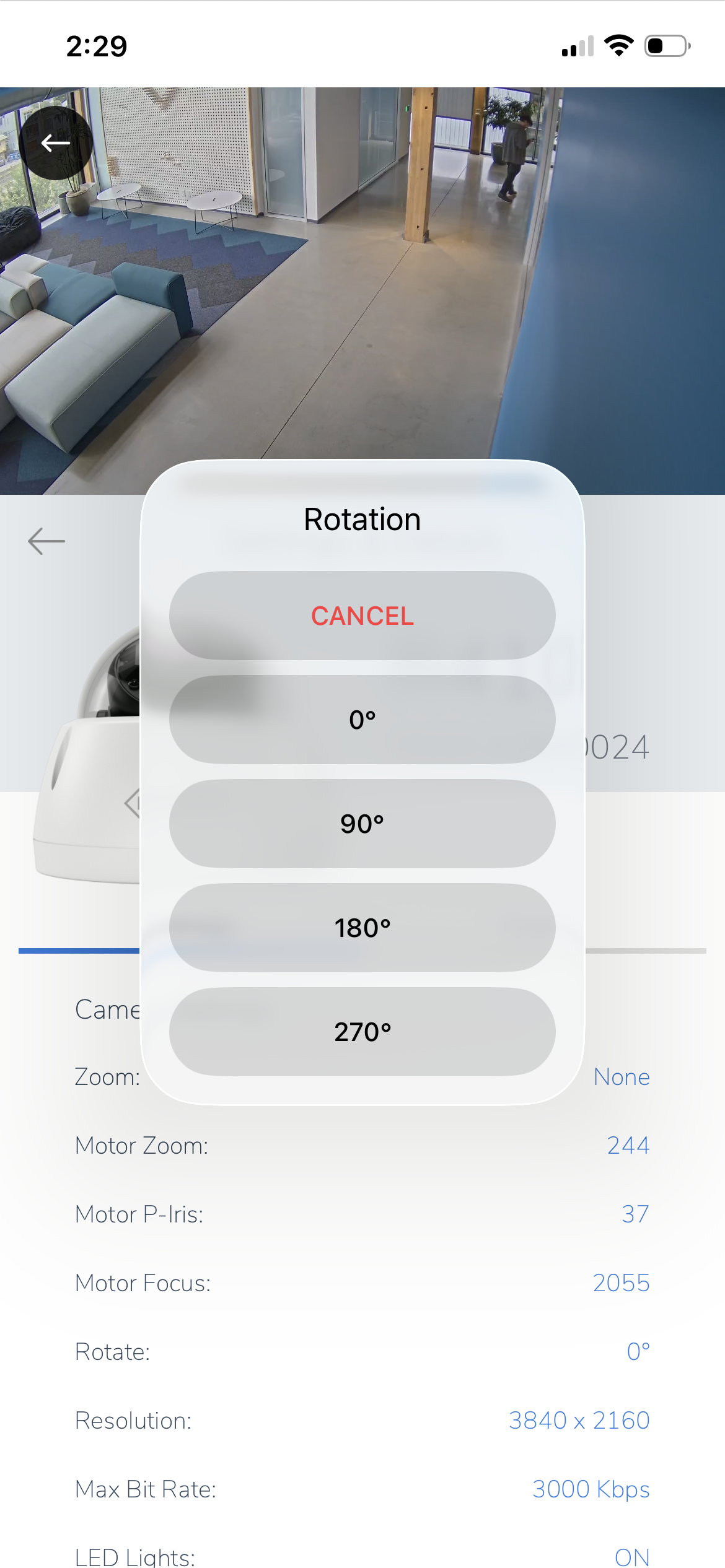Select 0° rotation option

point(362,720)
